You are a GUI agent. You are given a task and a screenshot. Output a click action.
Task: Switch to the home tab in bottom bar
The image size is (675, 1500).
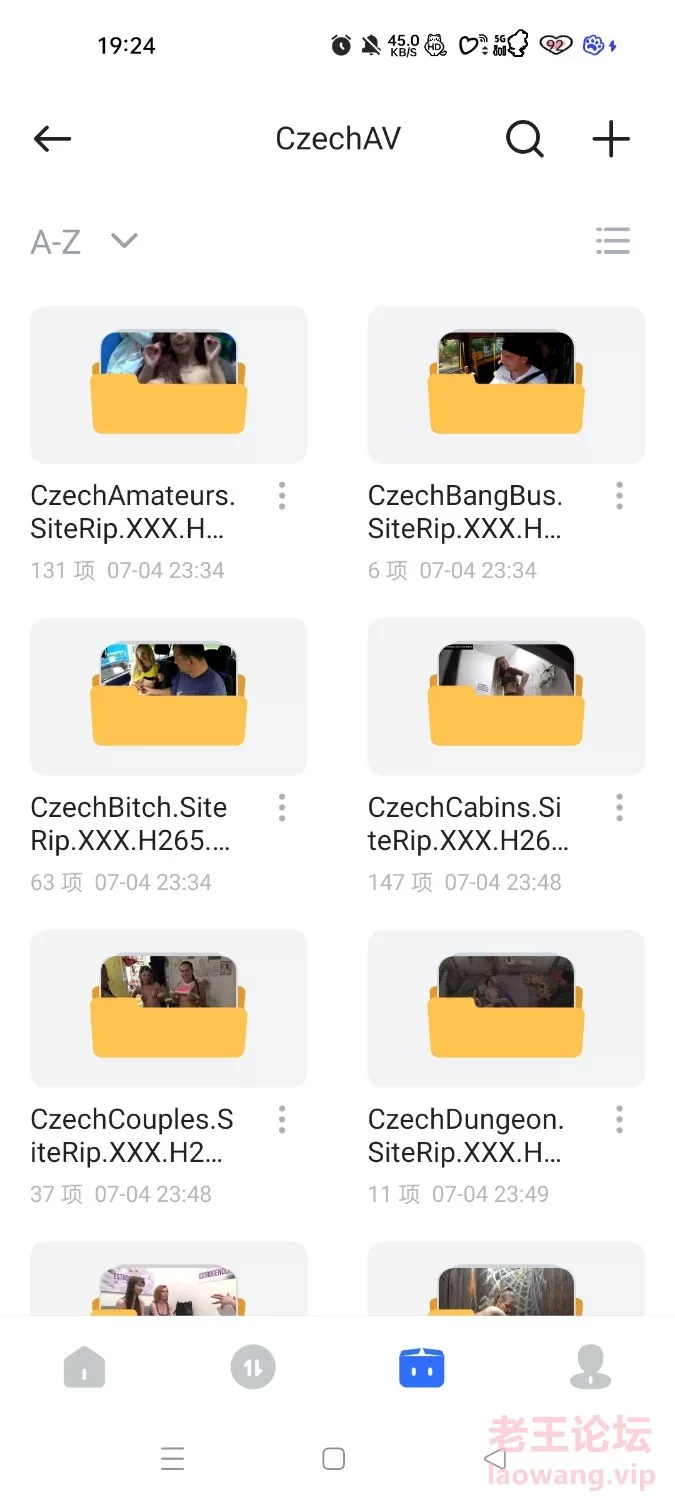point(84,1367)
